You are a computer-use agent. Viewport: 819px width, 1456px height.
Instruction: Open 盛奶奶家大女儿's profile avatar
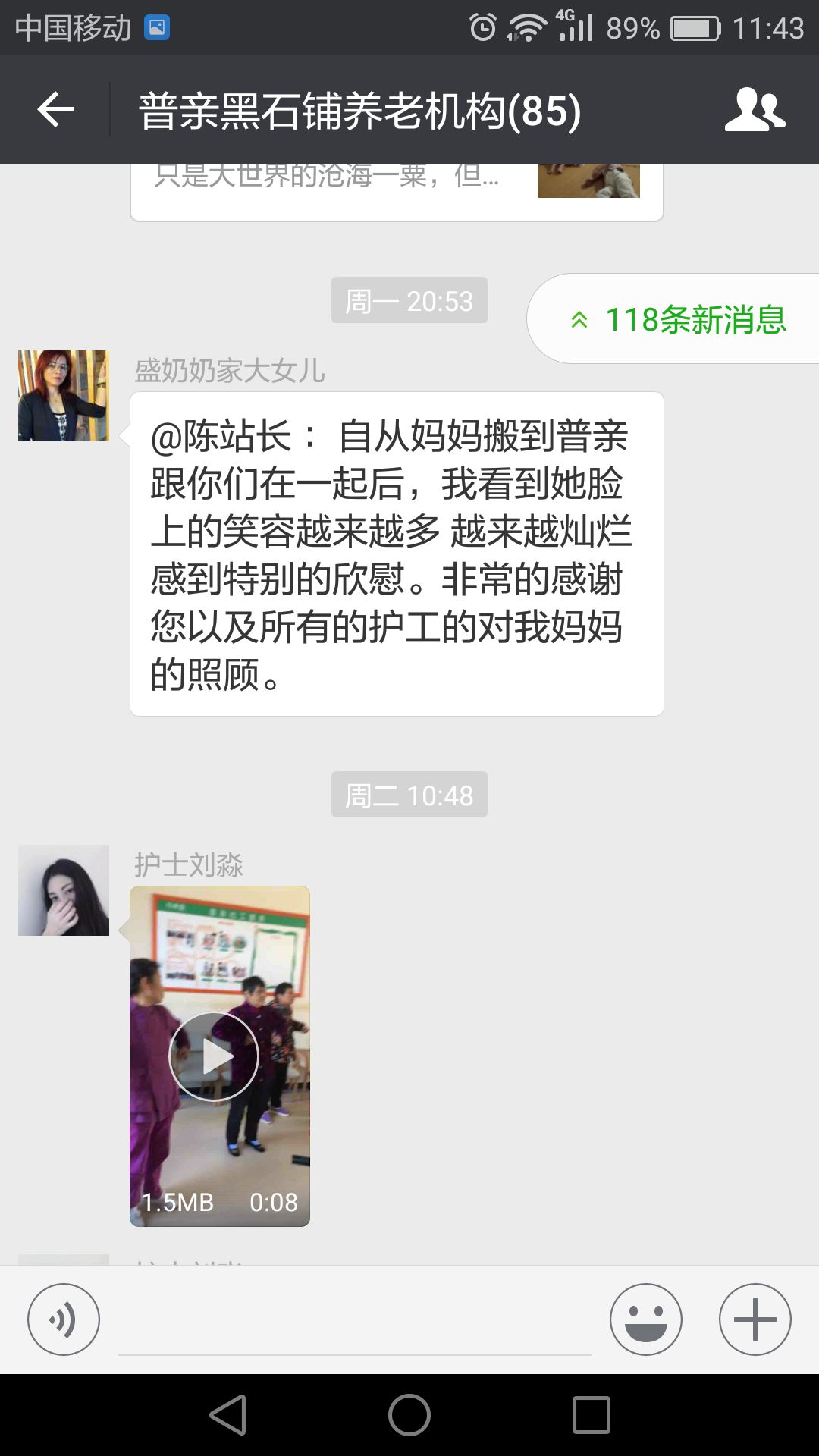click(64, 396)
